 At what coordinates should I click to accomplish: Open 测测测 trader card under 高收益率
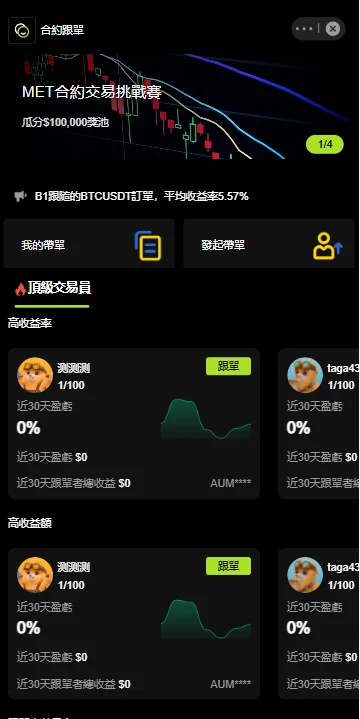pyautogui.click(x=134, y=424)
